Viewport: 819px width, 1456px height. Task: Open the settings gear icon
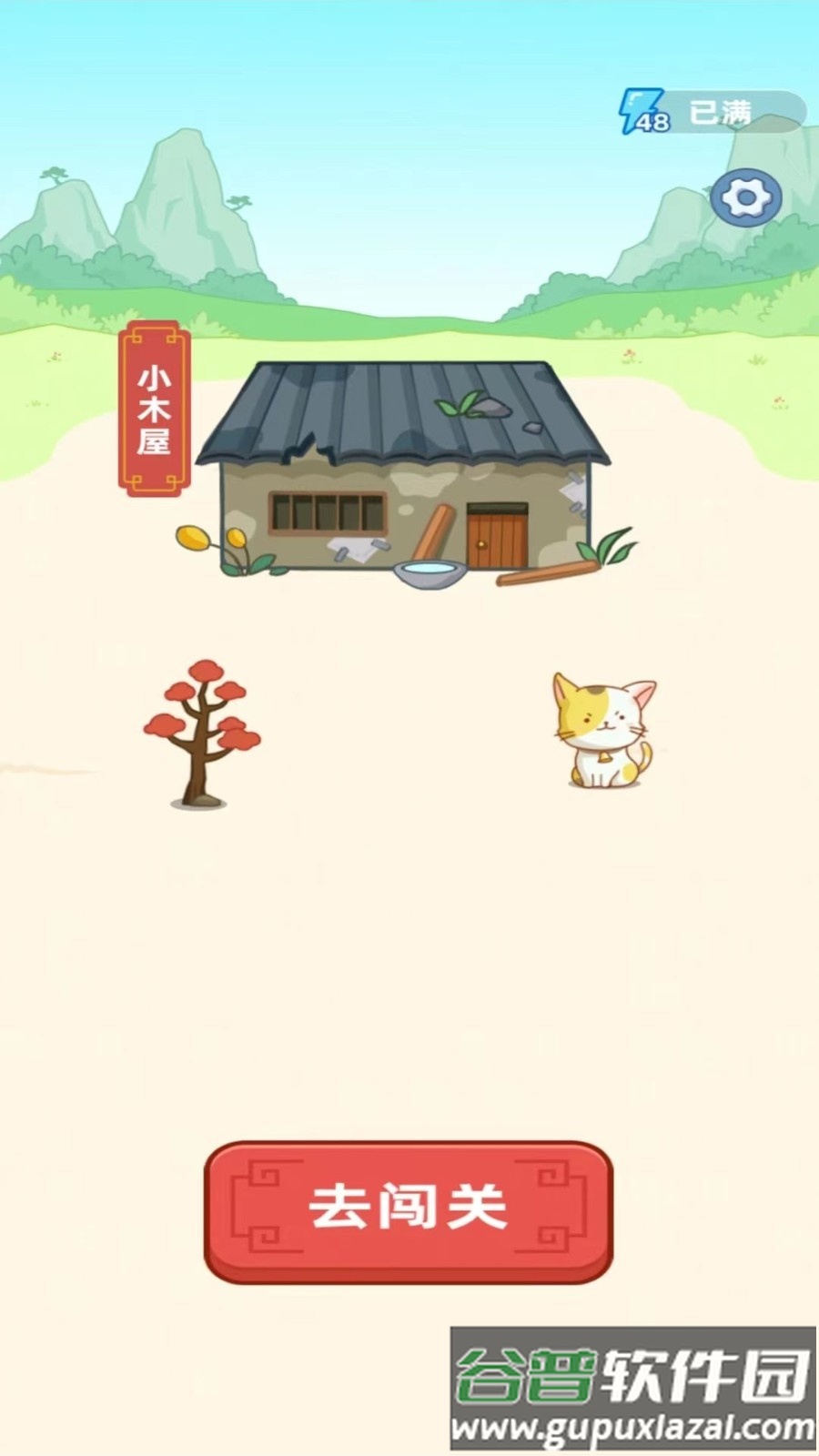(745, 197)
